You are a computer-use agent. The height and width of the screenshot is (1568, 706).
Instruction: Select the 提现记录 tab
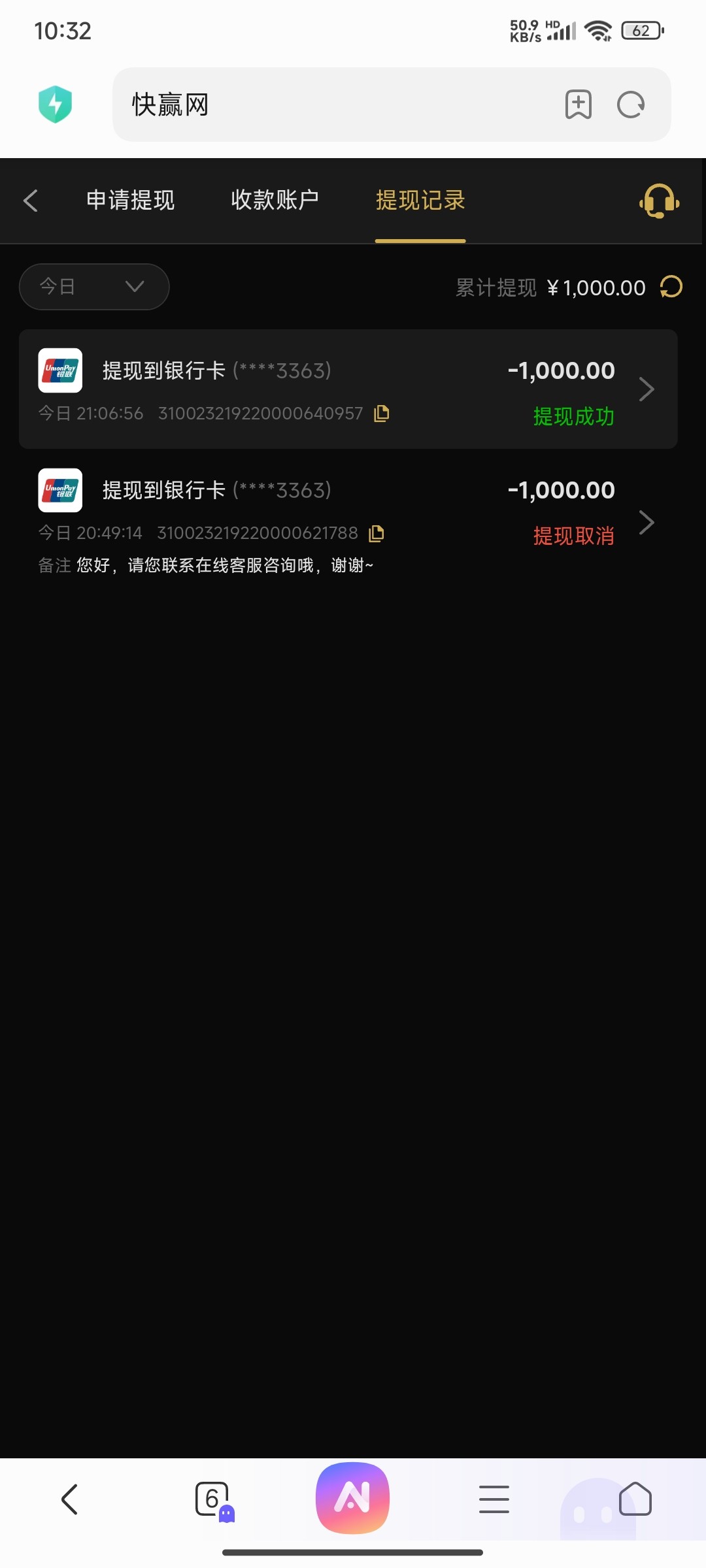(x=420, y=200)
